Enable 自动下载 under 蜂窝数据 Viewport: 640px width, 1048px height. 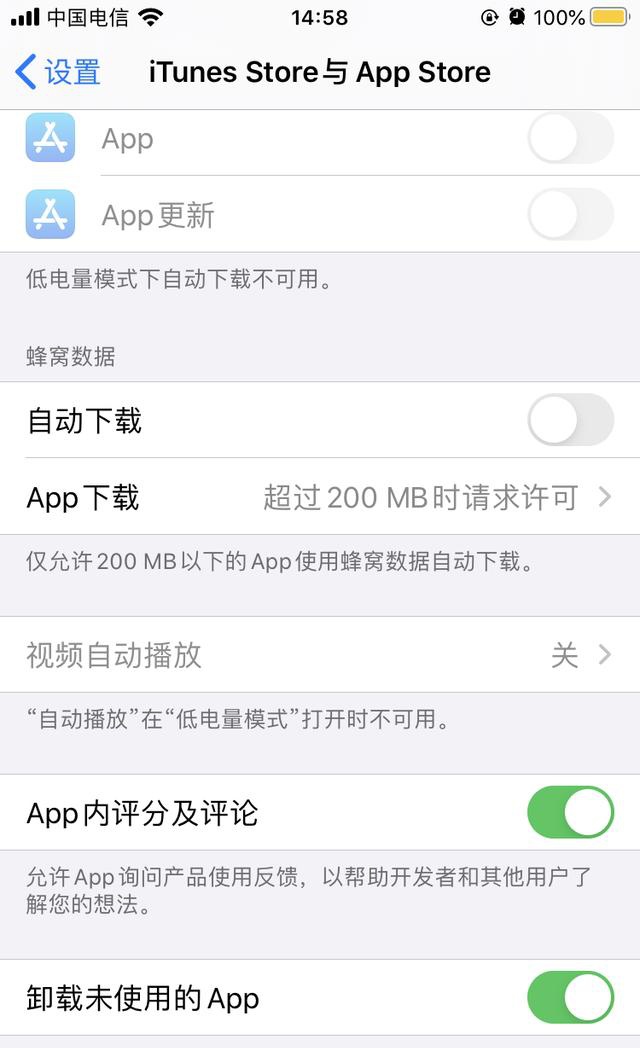[571, 420]
